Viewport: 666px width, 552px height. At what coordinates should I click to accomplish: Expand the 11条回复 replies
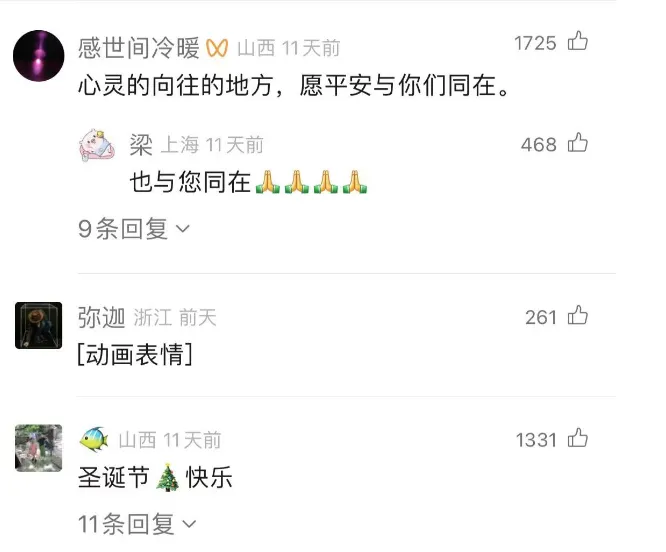pyautogui.click(x=137, y=523)
